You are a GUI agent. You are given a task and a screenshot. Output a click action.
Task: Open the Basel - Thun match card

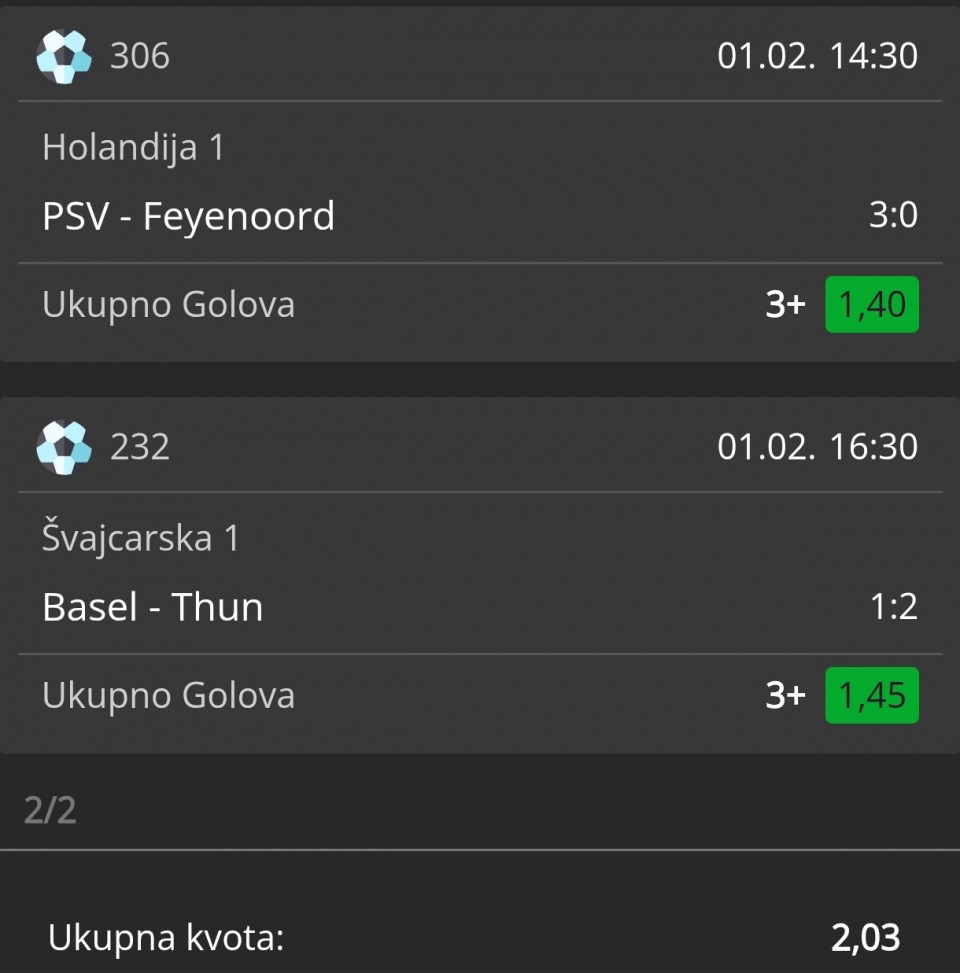[x=153, y=607]
